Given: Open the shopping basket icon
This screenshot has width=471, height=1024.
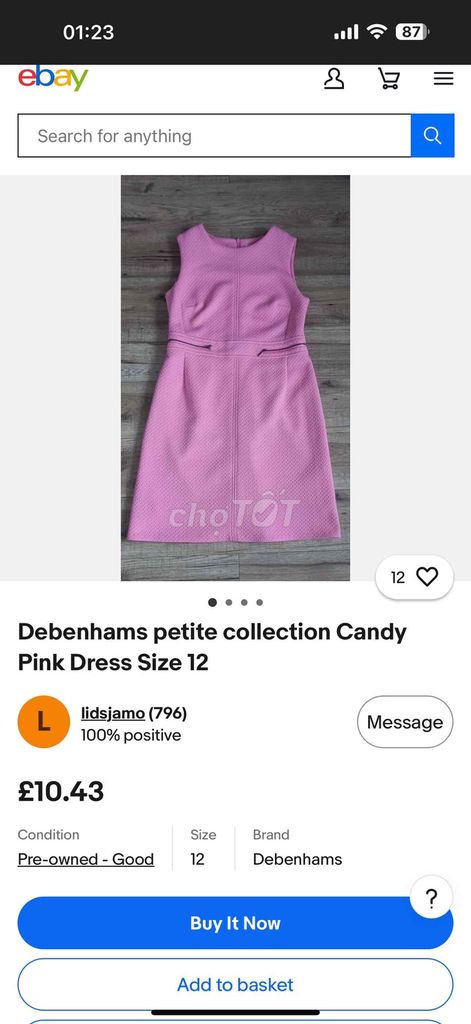Looking at the screenshot, I should [389, 79].
